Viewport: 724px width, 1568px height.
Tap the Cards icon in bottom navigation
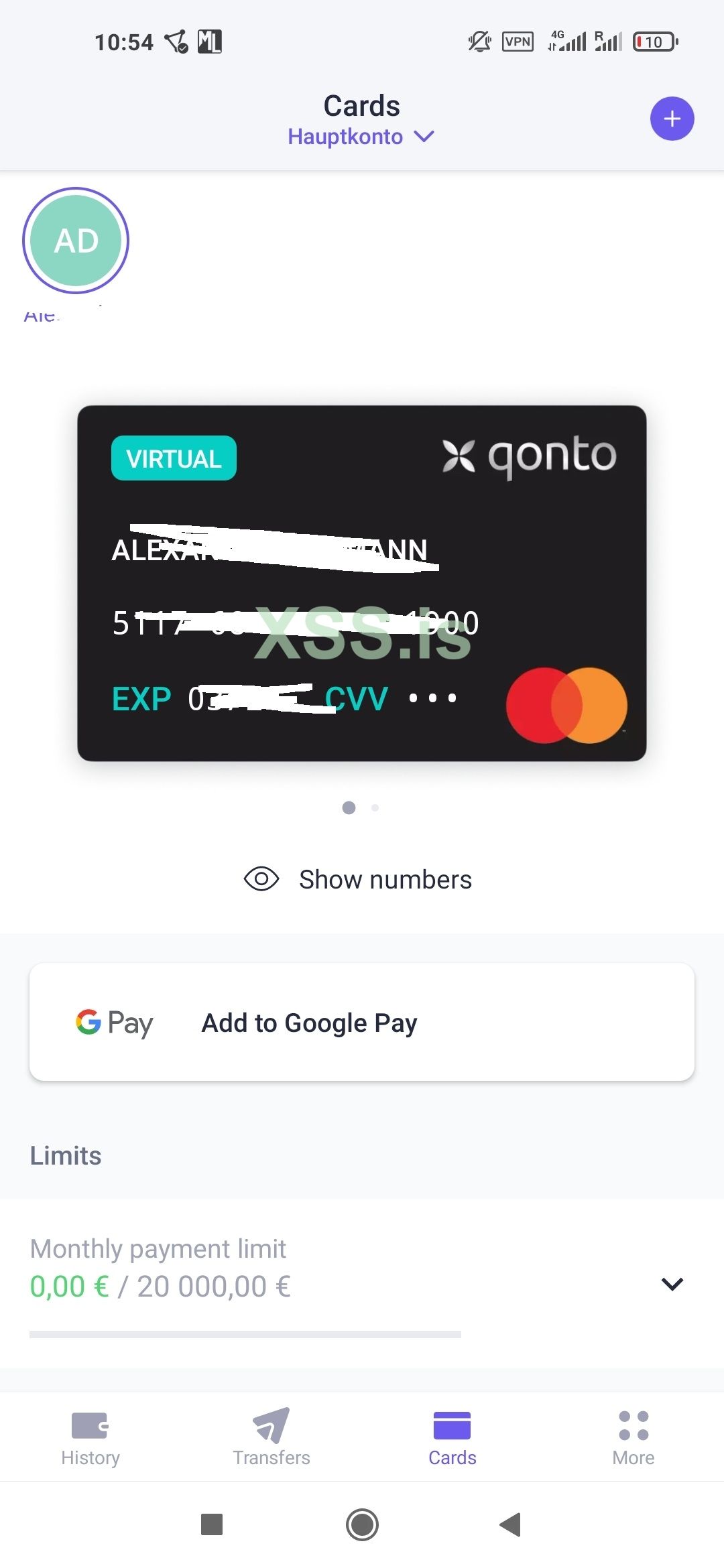pos(452,1425)
